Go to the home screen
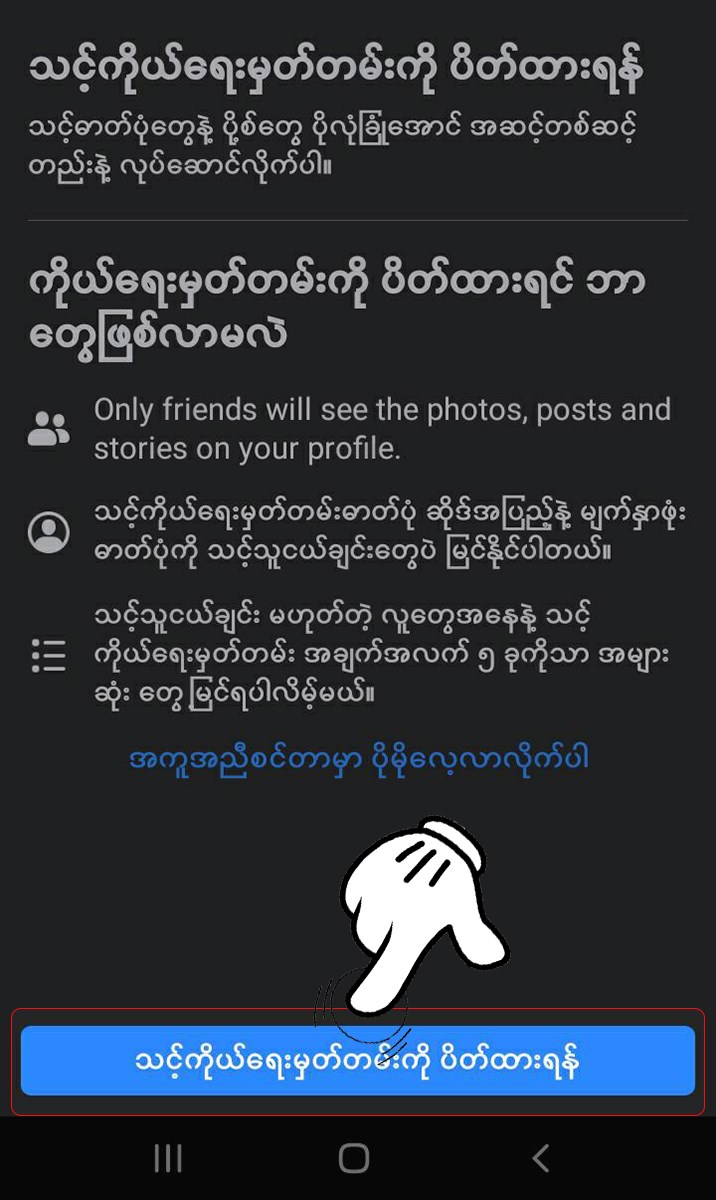The height and width of the screenshot is (1200, 716). (354, 1158)
